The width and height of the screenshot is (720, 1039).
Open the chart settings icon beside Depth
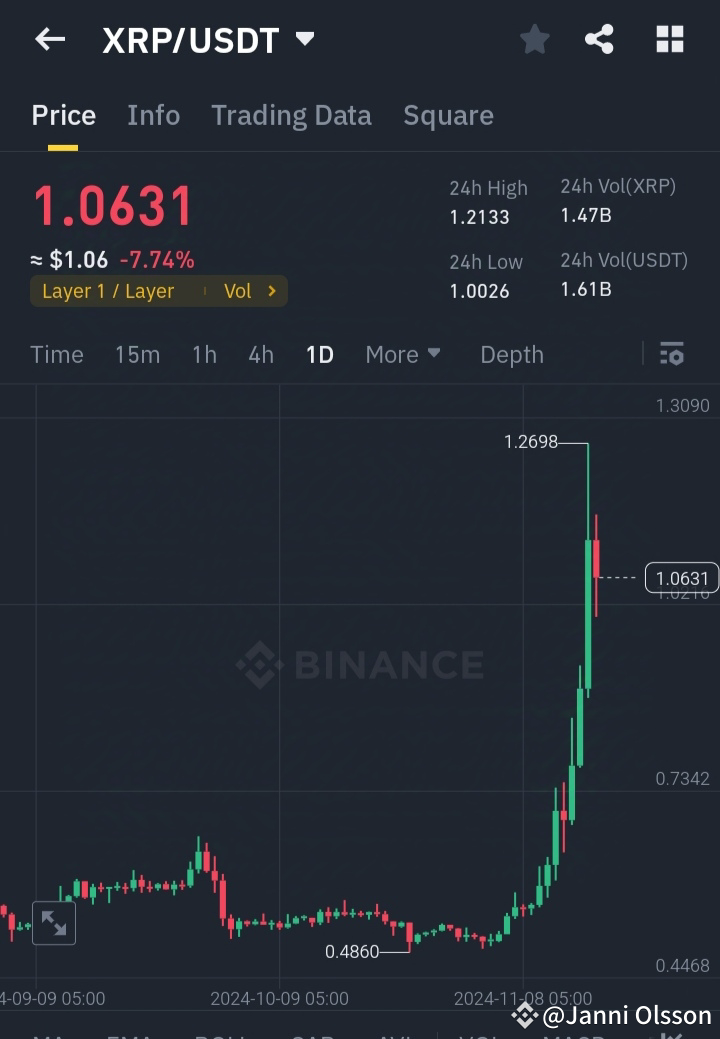coord(671,354)
